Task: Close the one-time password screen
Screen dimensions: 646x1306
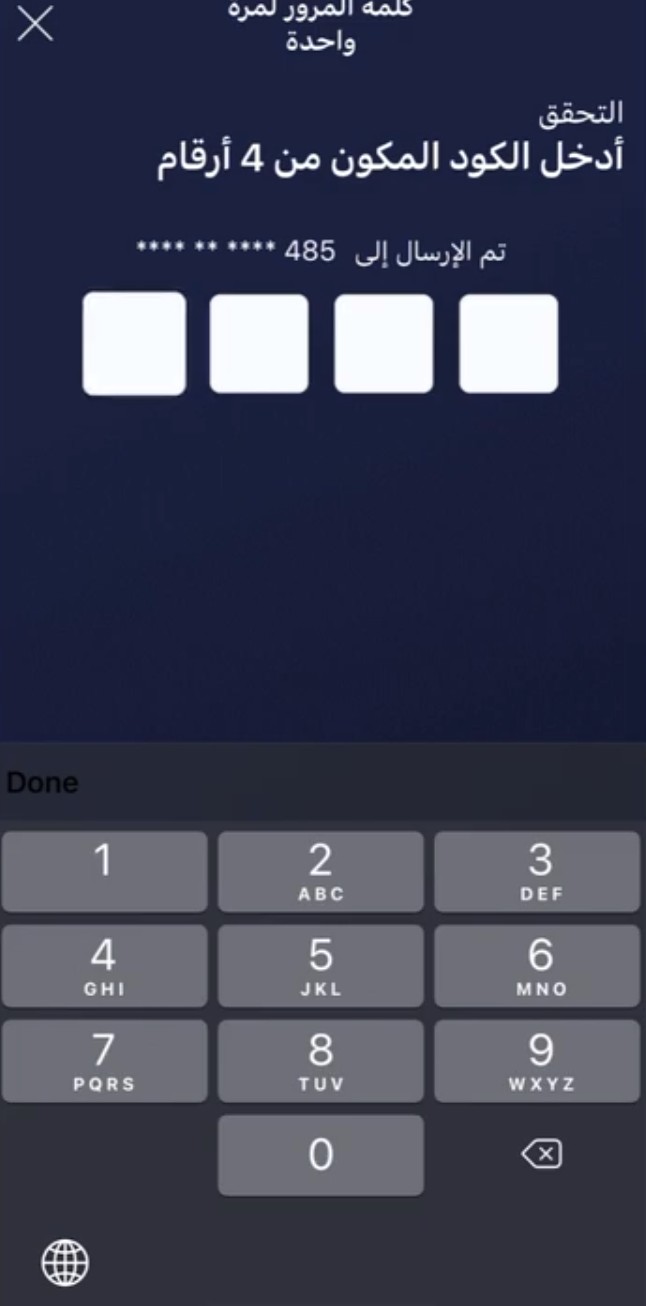Action: [35, 24]
